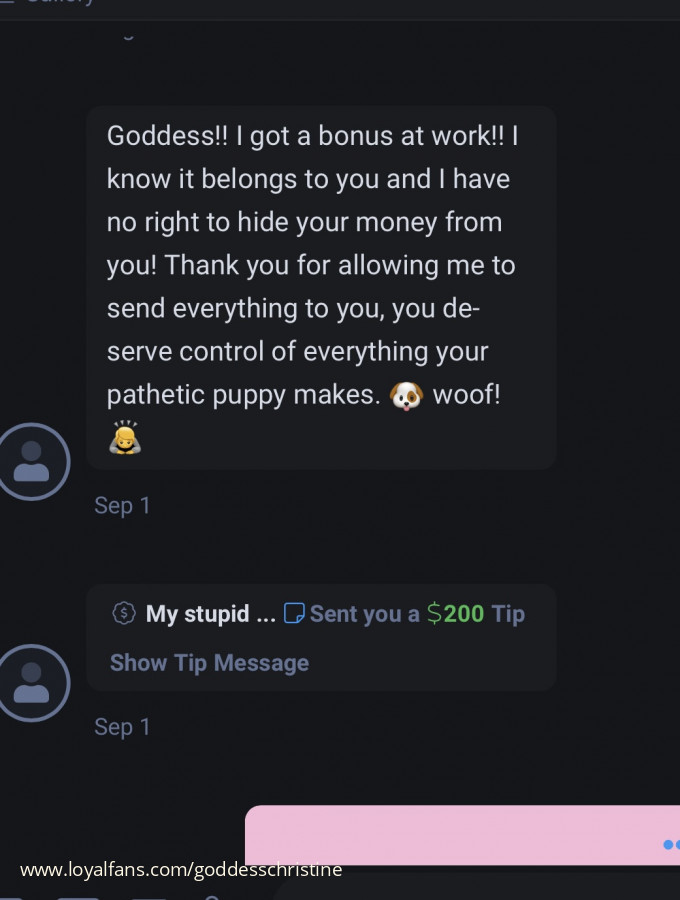Show the tip message for the $200 tip
Screen dimensions: 680x900
click(209, 663)
